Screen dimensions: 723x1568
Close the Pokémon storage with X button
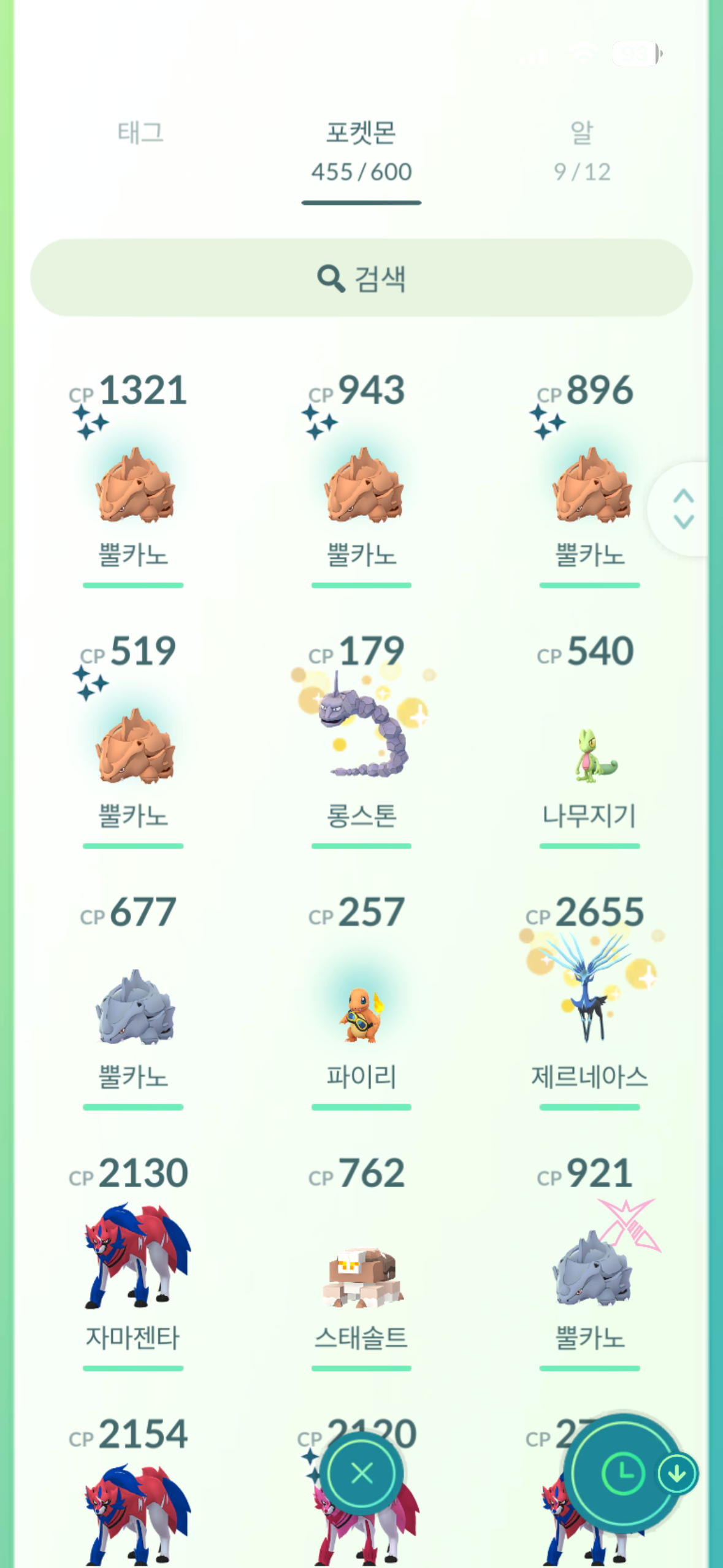362,1473
